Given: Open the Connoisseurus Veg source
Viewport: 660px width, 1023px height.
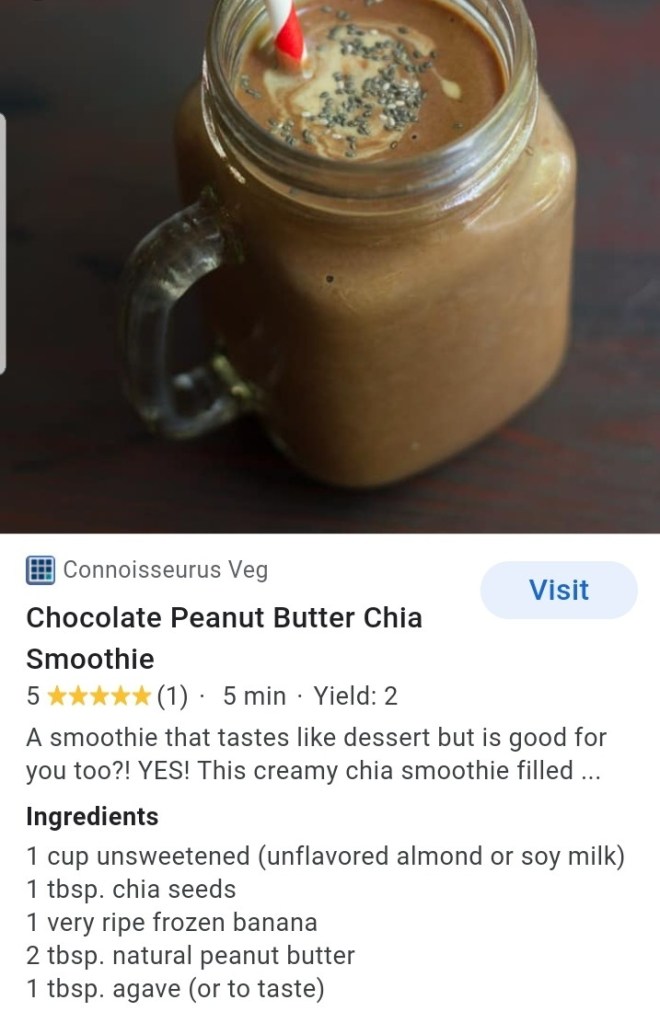Looking at the screenshot, I should tap(164, 570).
